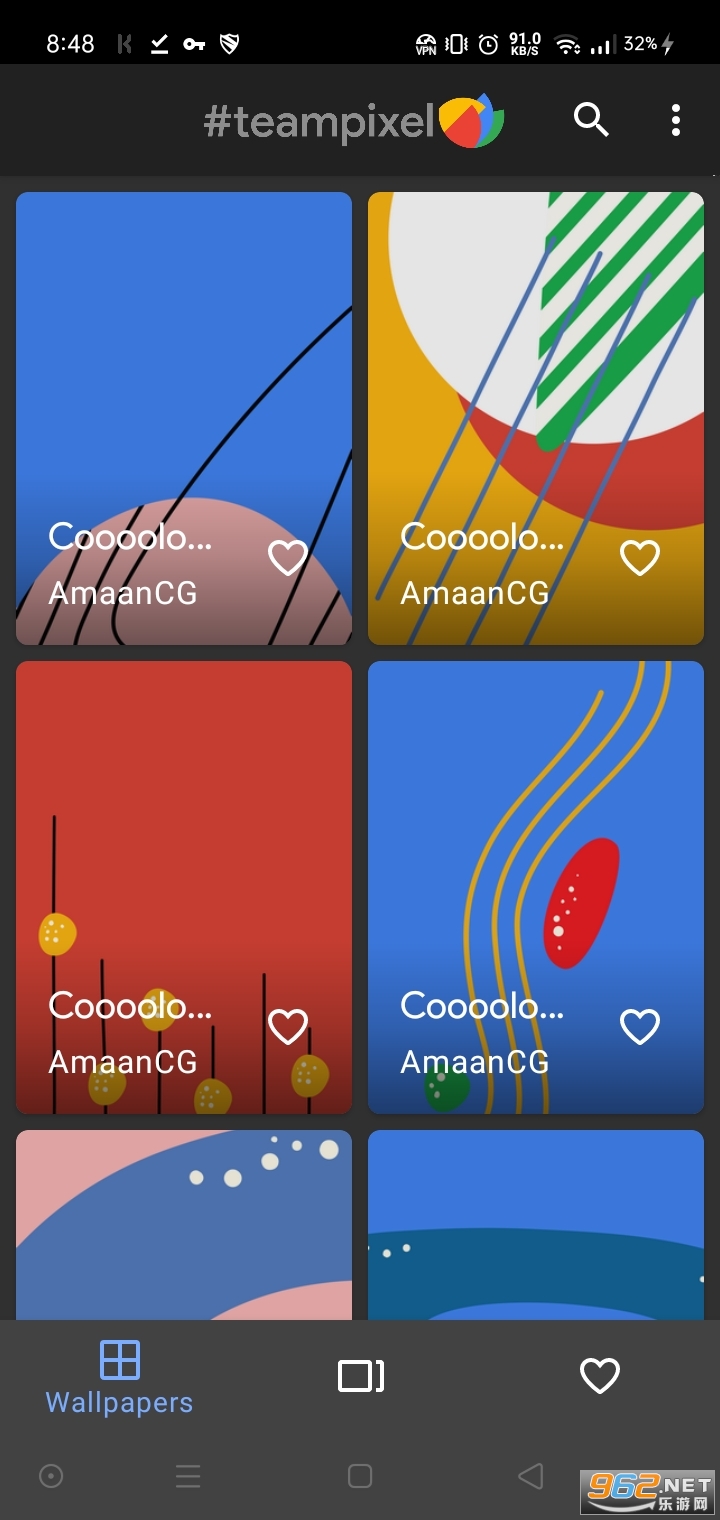Open the three-dot overflow menu
Screen dimensions: 720x1520
coord(676,120)
